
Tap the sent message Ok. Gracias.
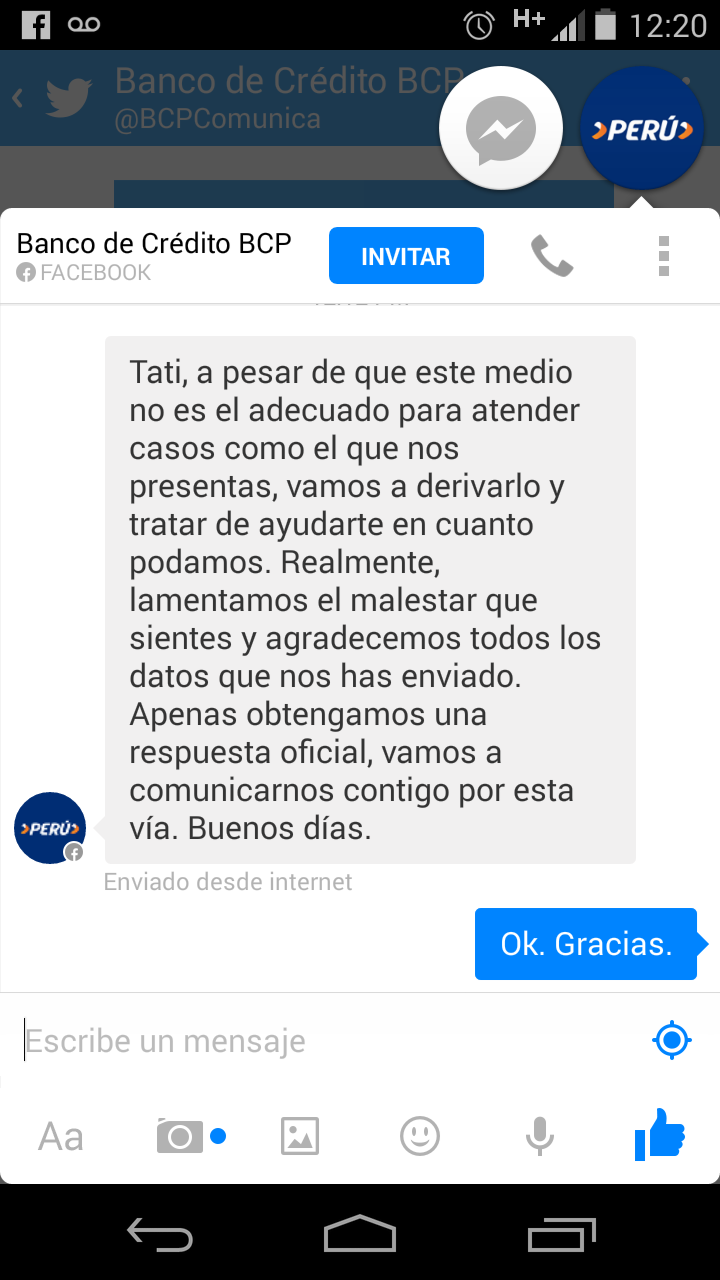585,943
